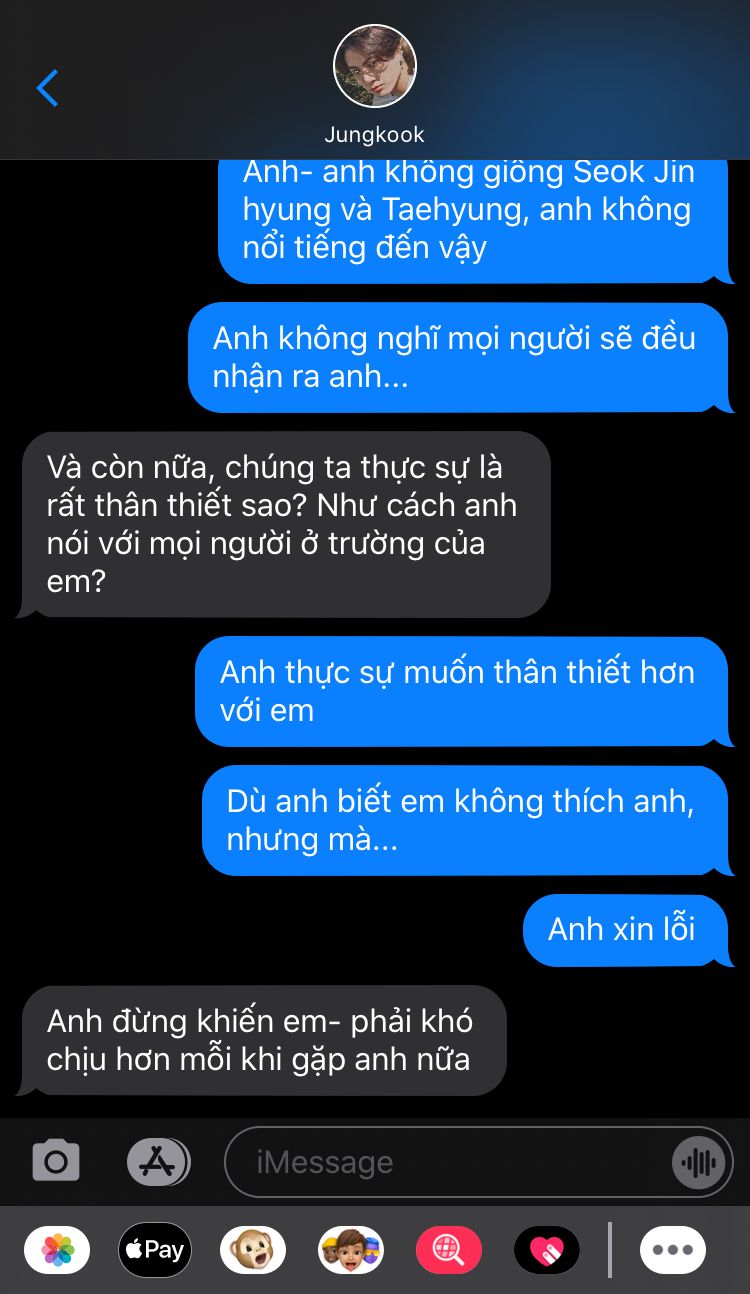
Task: Open more iMessage apps
Action: point(673,1250)
